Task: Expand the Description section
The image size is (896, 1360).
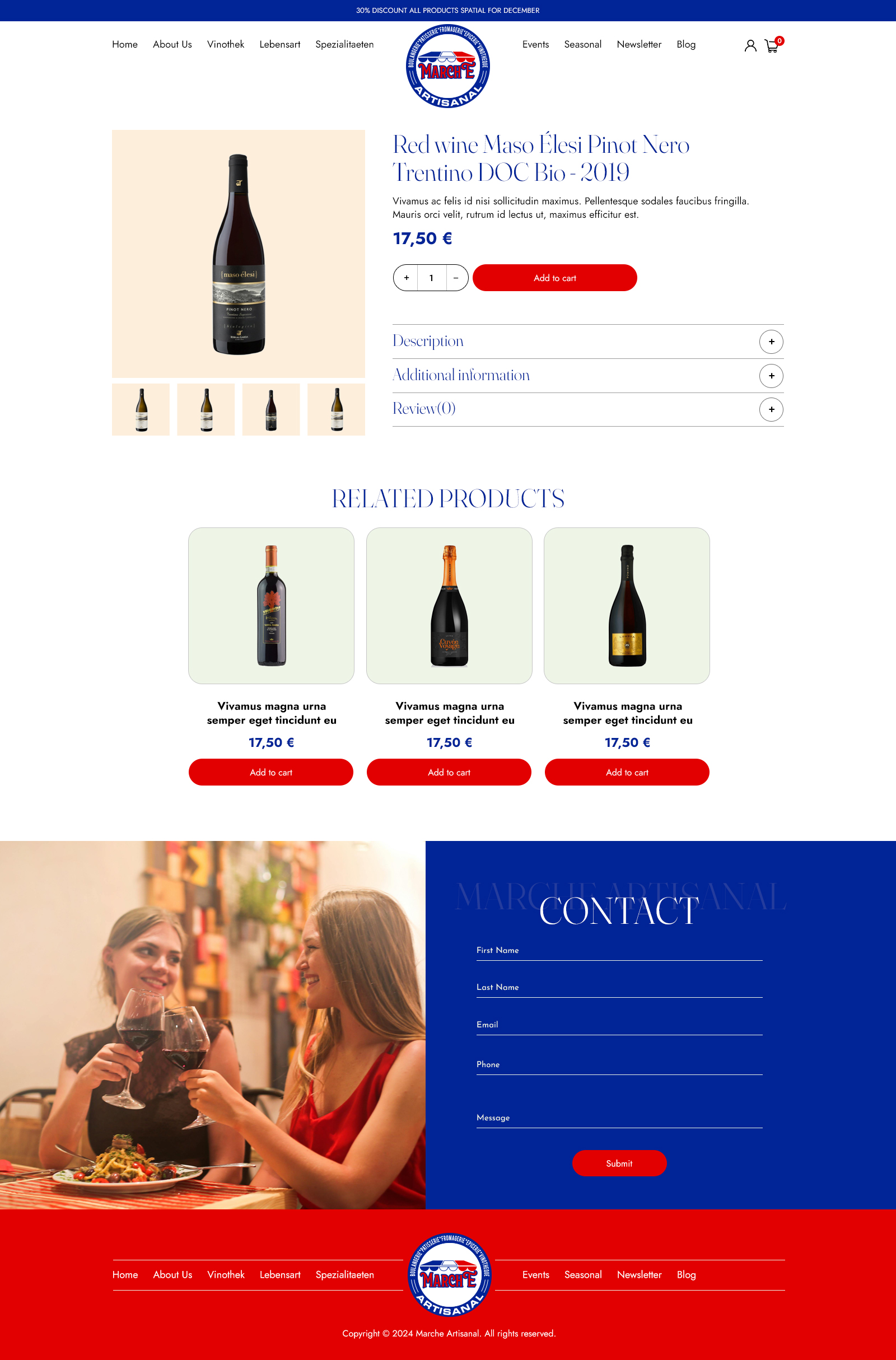Action: pyautogui.click(x=771, y=342)
